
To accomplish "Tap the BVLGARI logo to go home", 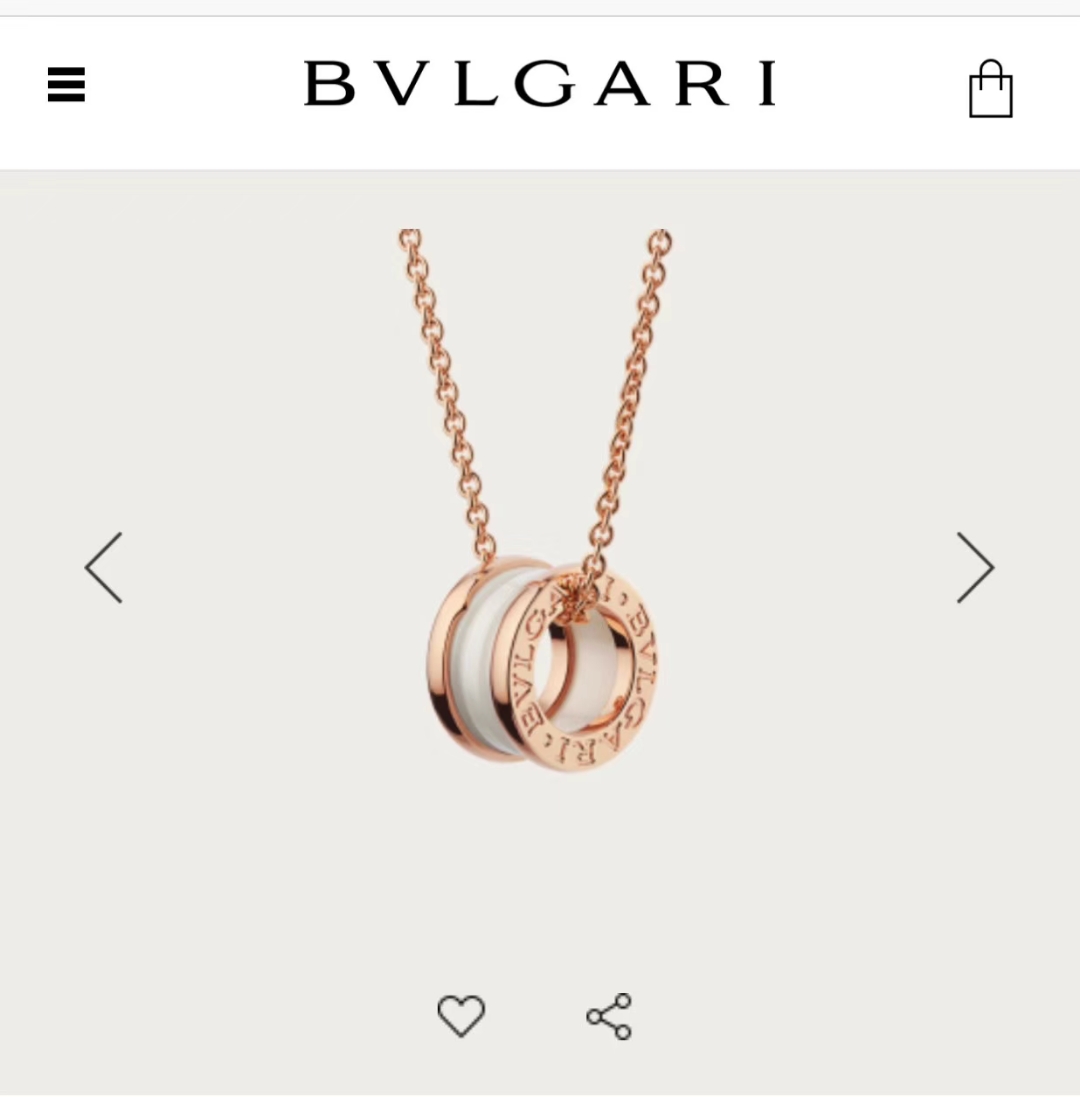I will 540,84.
